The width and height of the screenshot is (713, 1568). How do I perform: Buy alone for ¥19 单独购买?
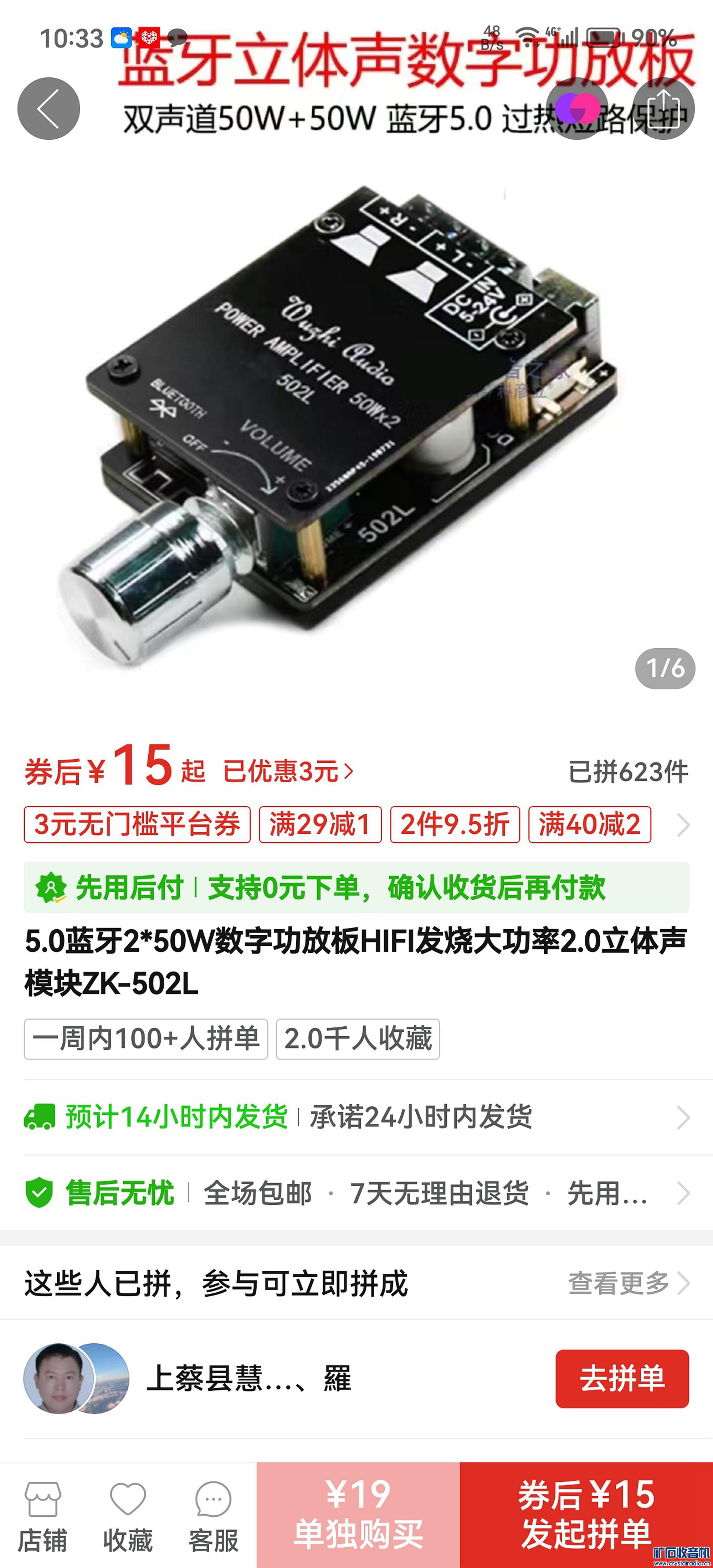[358, 1515]
